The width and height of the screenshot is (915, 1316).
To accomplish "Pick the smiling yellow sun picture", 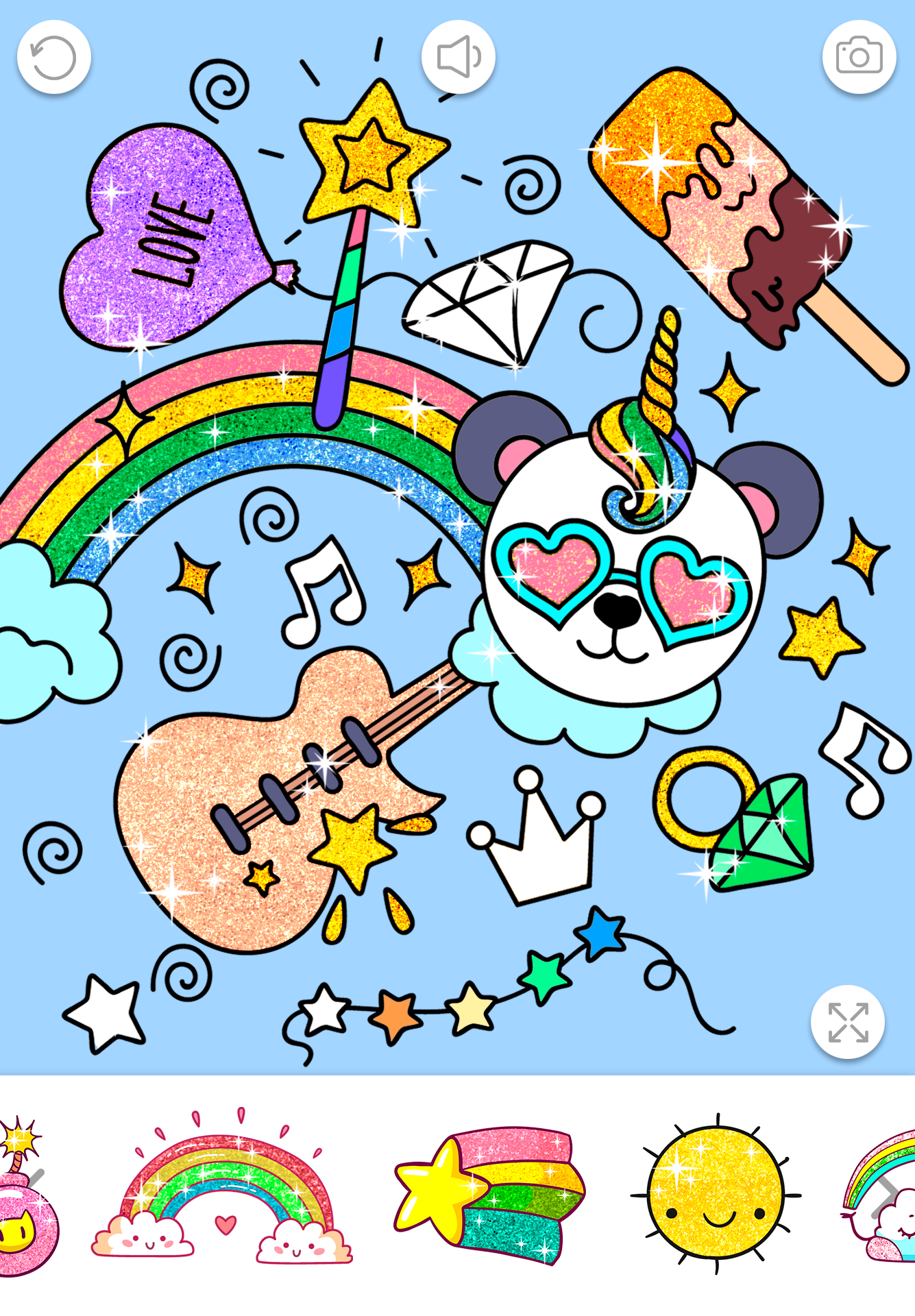I will point(716,1193).
